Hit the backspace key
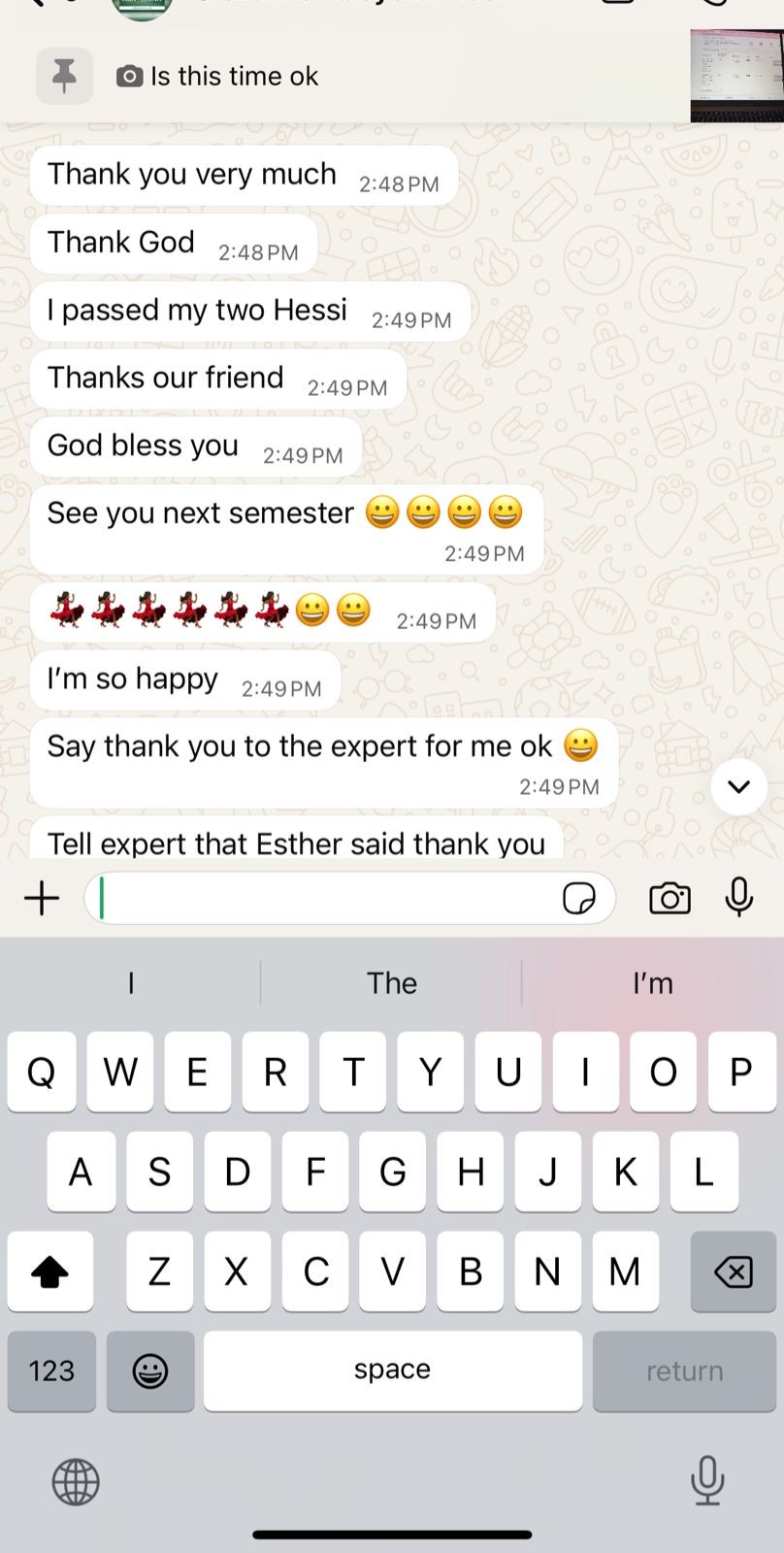Image resolution: width=784 pixels, height=1553 pixels. pyautogui.click(x=733, y=1272)
